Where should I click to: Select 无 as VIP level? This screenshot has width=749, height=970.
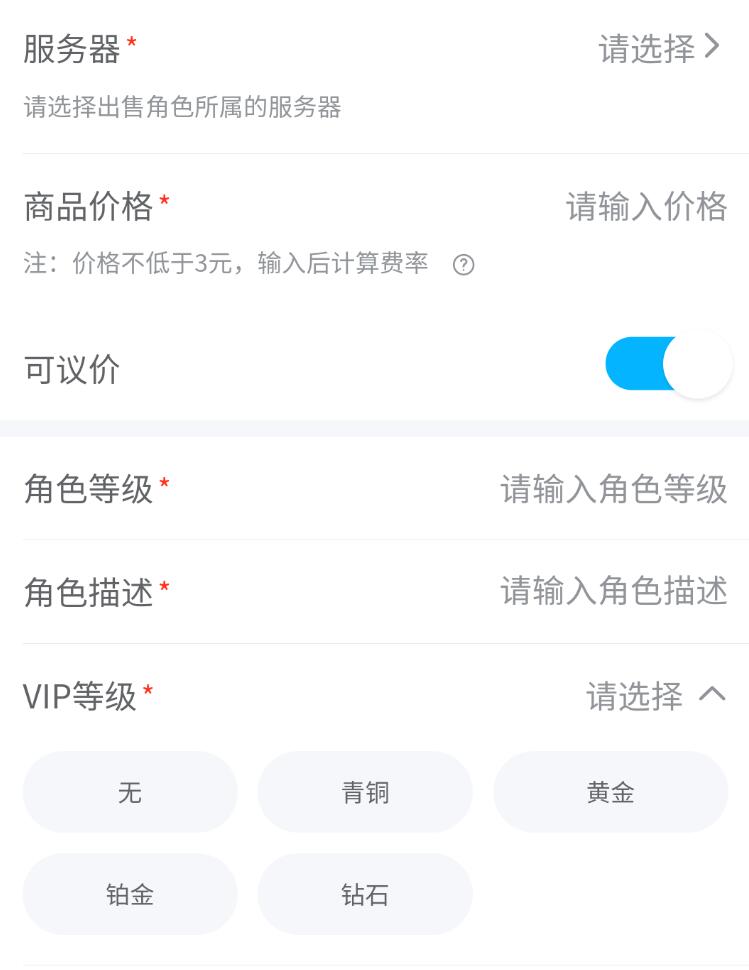[130, 793]
